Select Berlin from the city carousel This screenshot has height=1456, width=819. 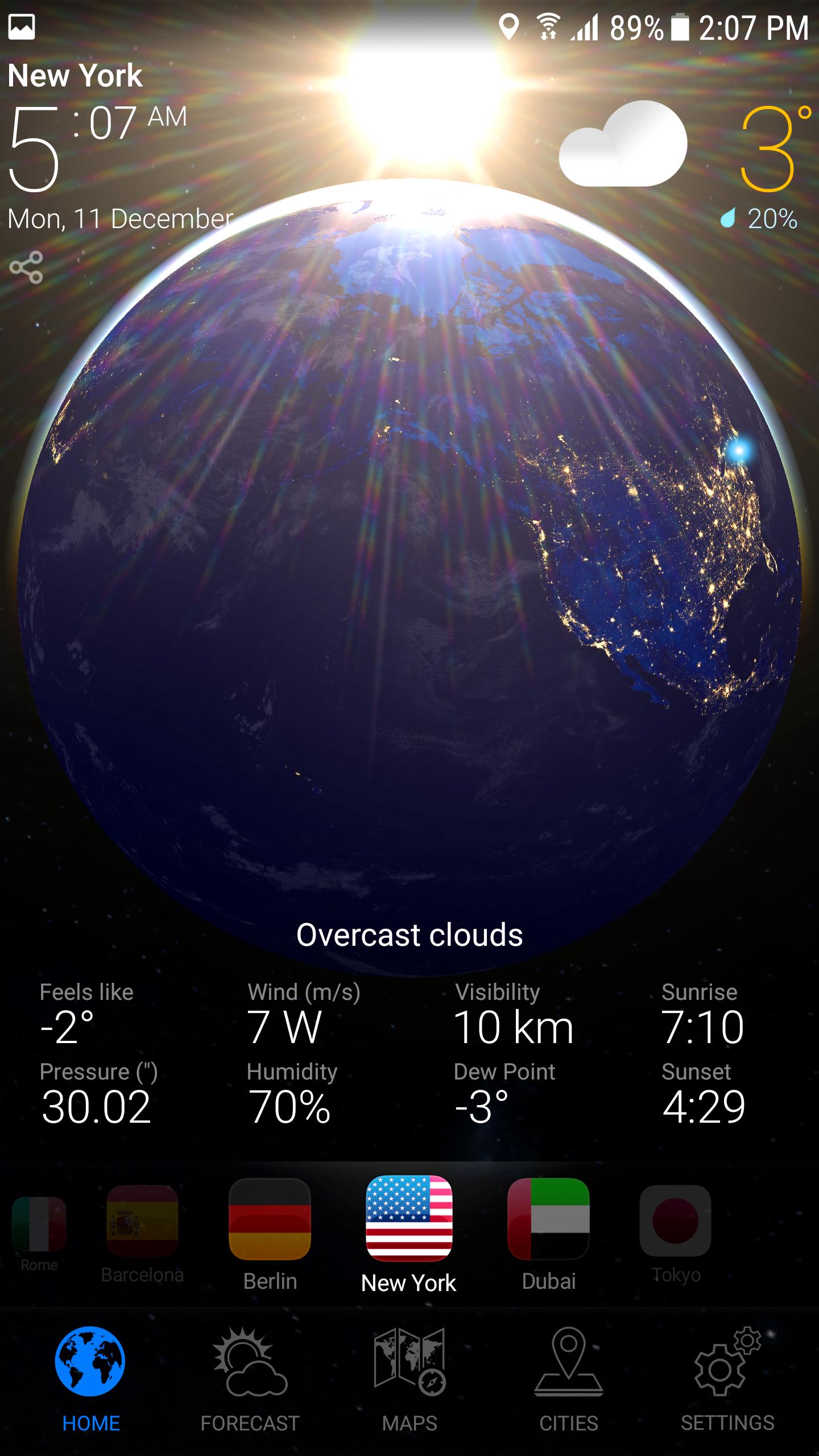tap(270, 1234)
